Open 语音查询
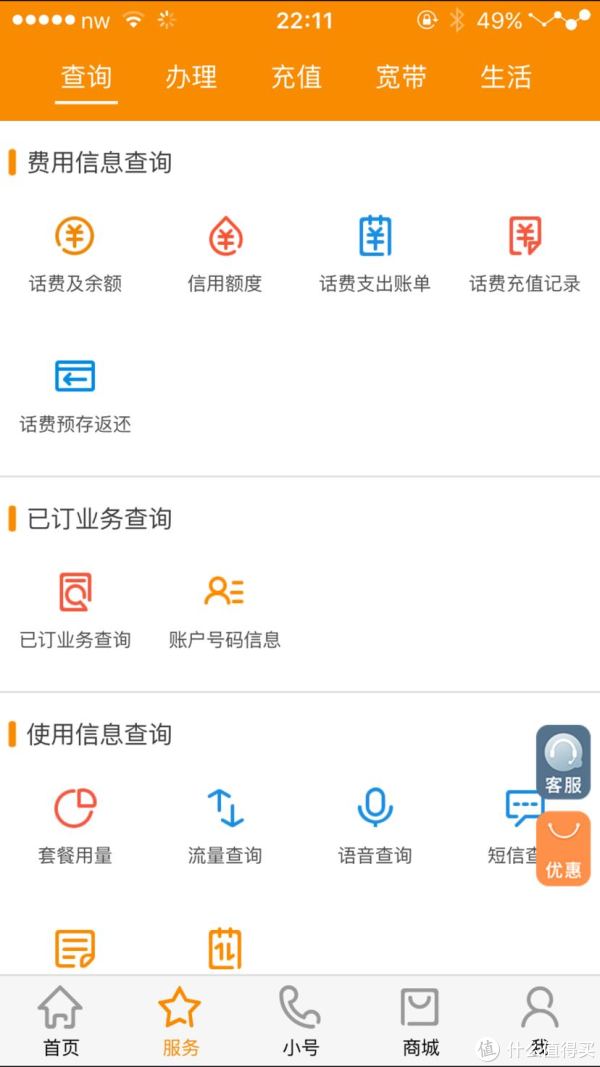 pyautogui.click(x=375, y=827)
